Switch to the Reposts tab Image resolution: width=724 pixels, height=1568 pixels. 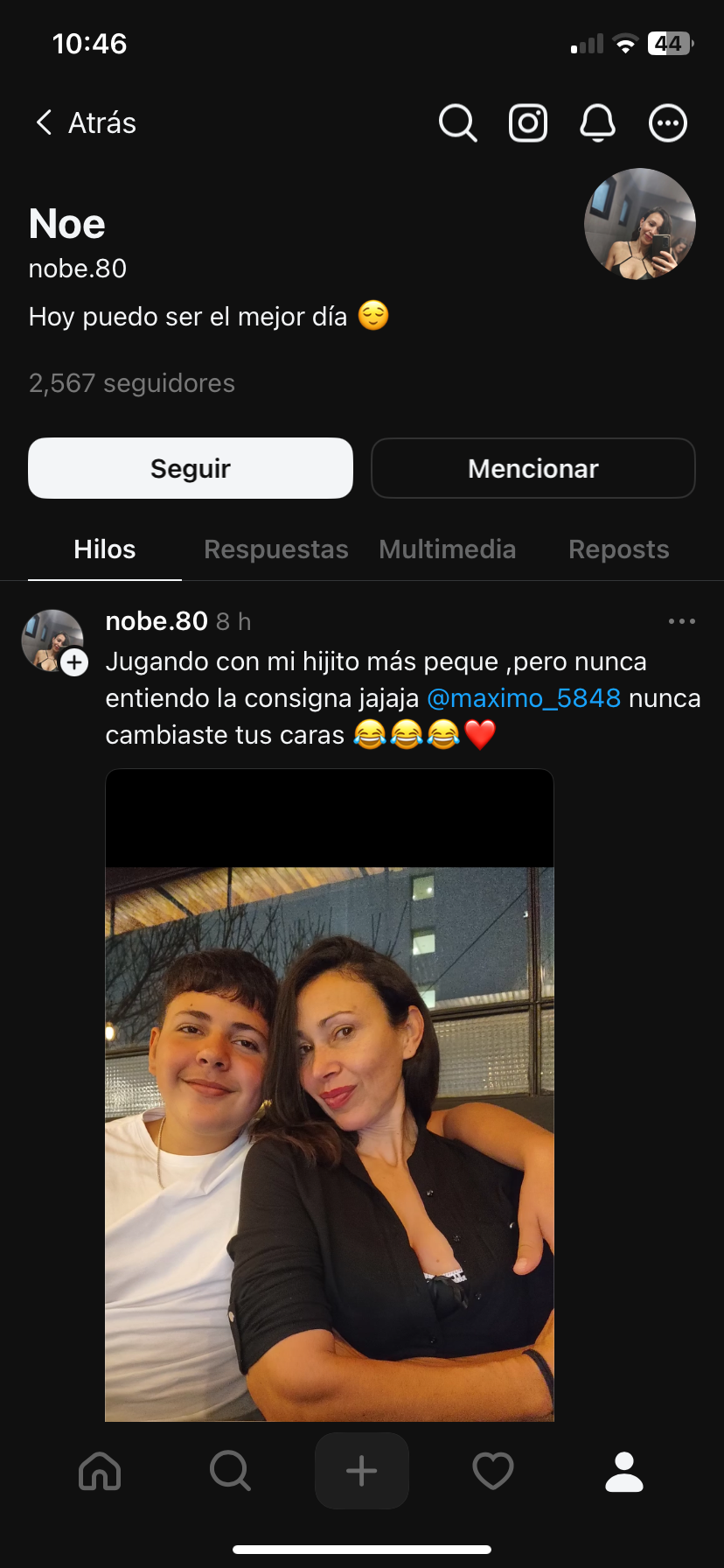(x=618, y=549)
